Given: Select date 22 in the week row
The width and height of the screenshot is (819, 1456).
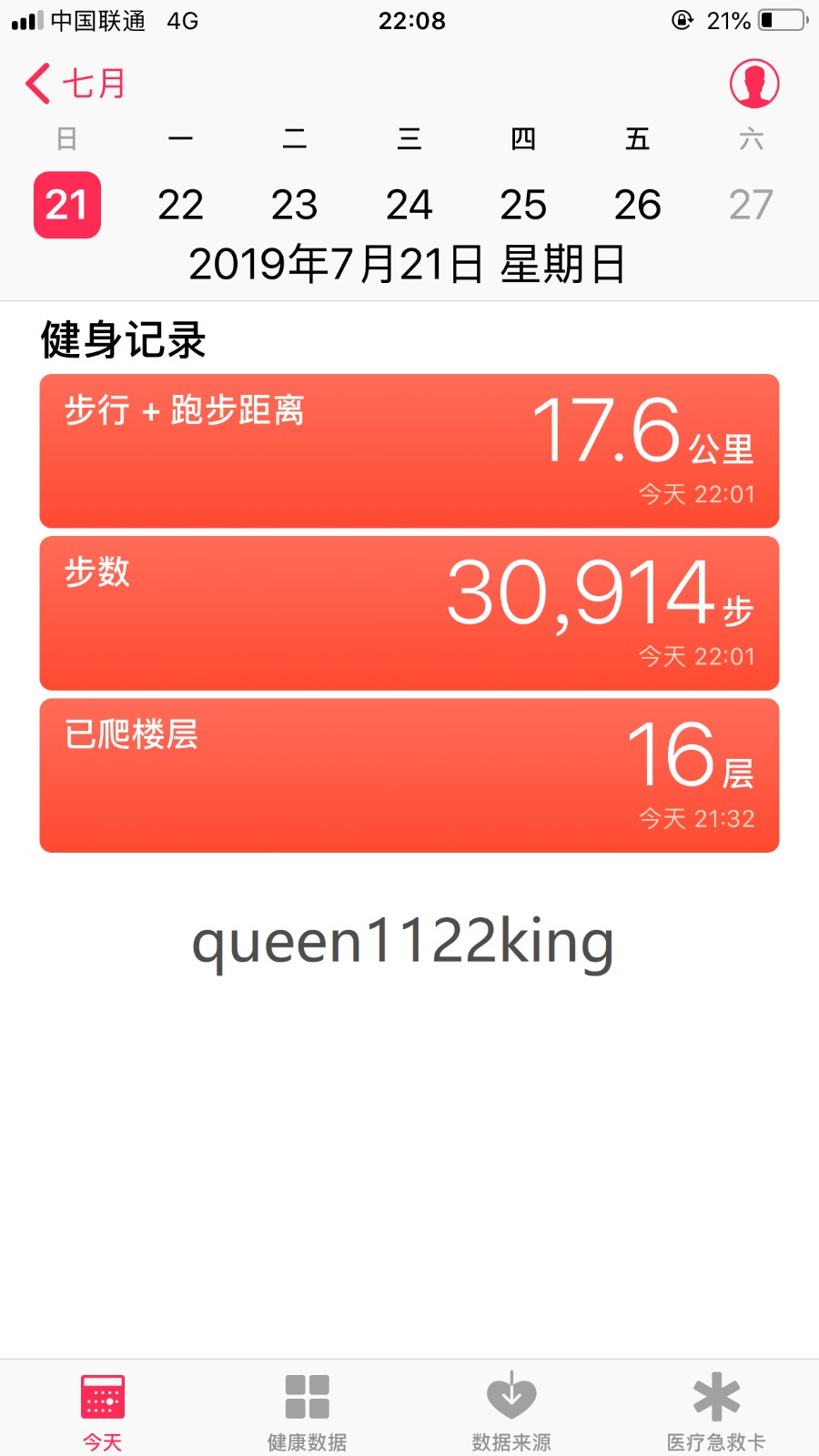Looking at the screenshot, I should (x=180, y=205).
